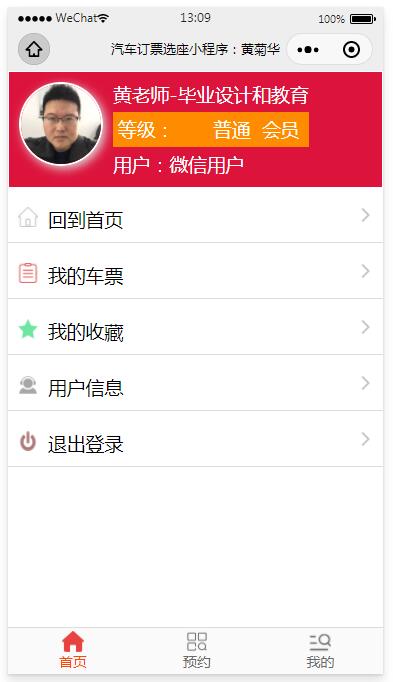Open the 回到首页 row
The width and height of the screenshot is (393, 682).
(196, 215)
